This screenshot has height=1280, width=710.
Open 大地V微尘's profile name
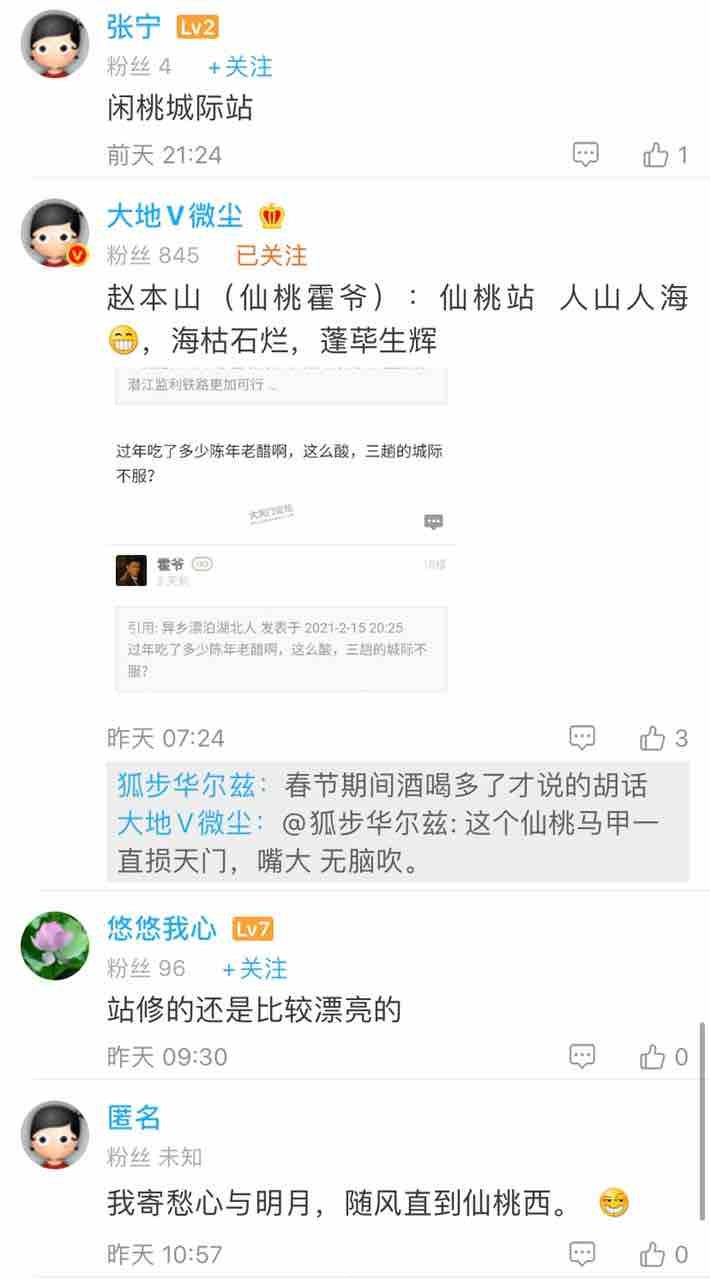[175, 215]
